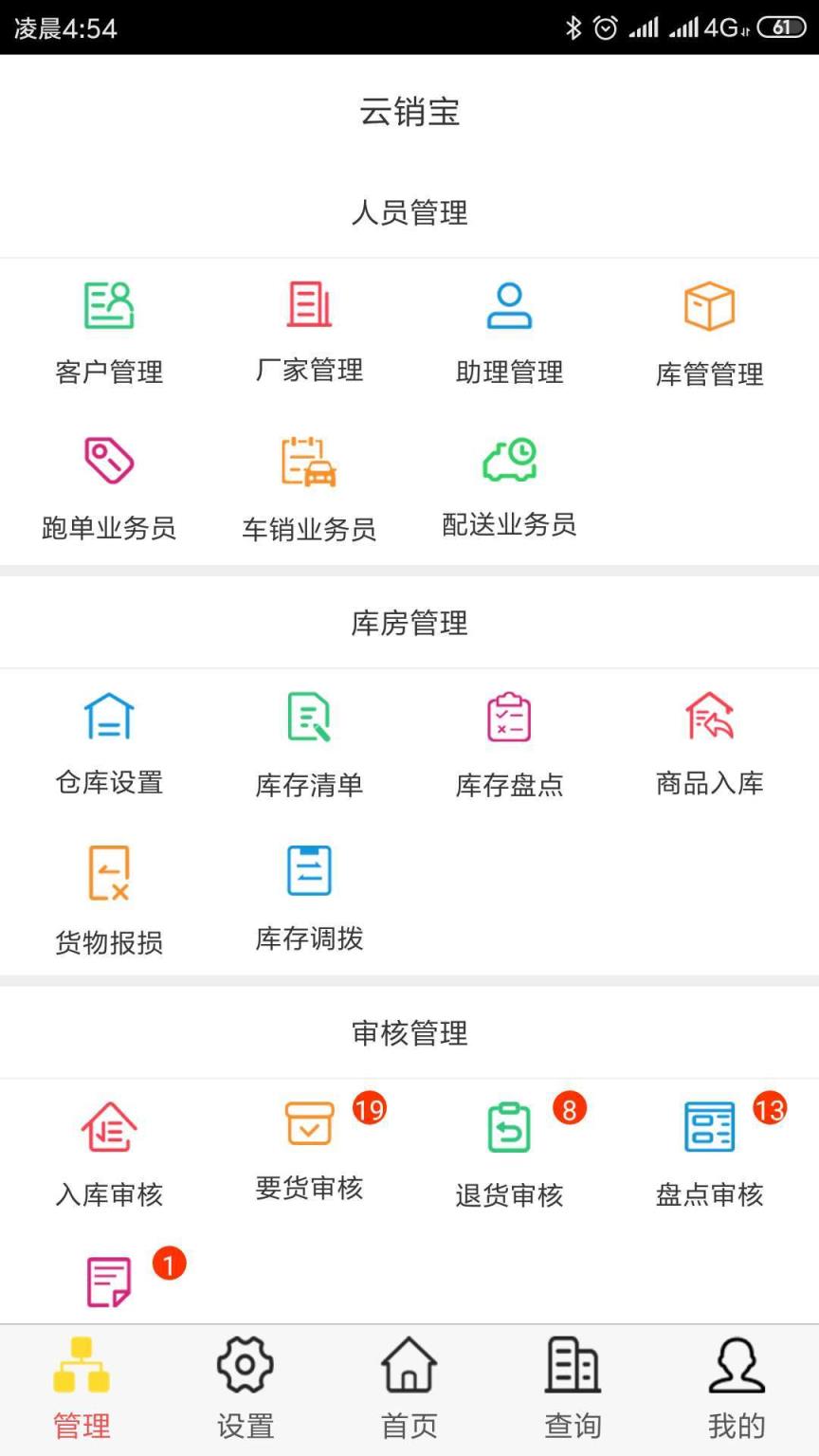Select 商品入库 (Goods Inbound)
The image size is (819, 1456).
[709, 739]
